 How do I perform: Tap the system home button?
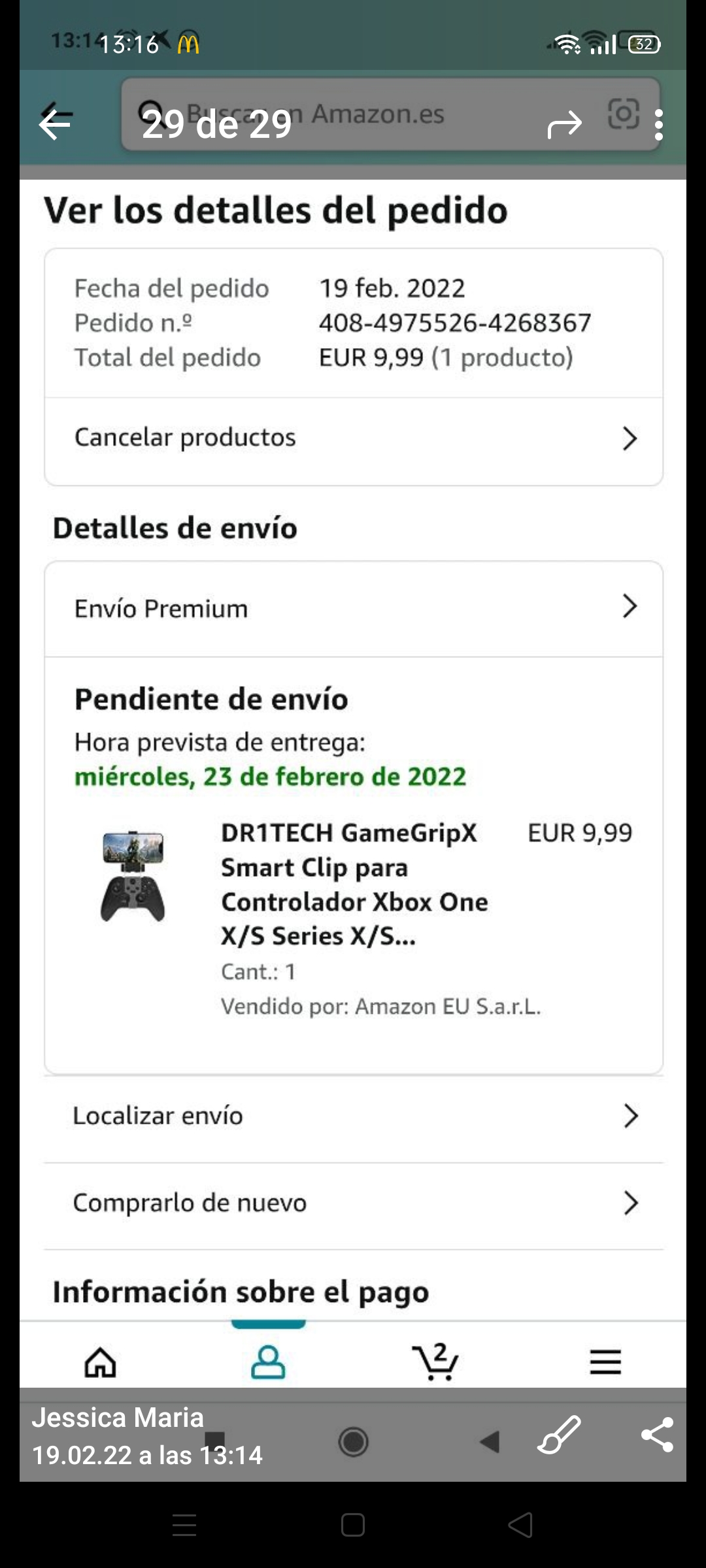coord(353,1526)
